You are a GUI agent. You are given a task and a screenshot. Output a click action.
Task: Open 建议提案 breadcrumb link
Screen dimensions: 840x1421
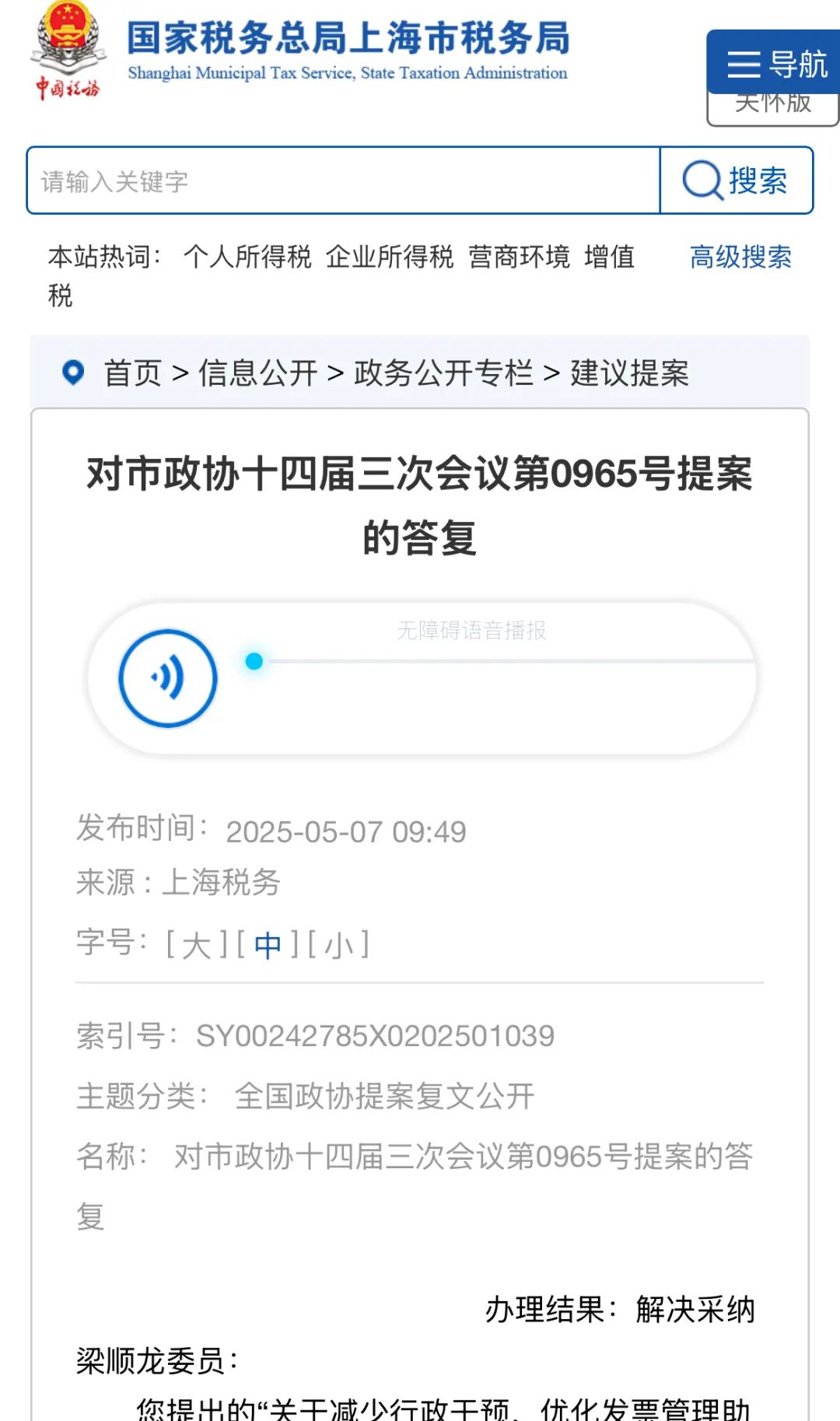click(629, 373)
